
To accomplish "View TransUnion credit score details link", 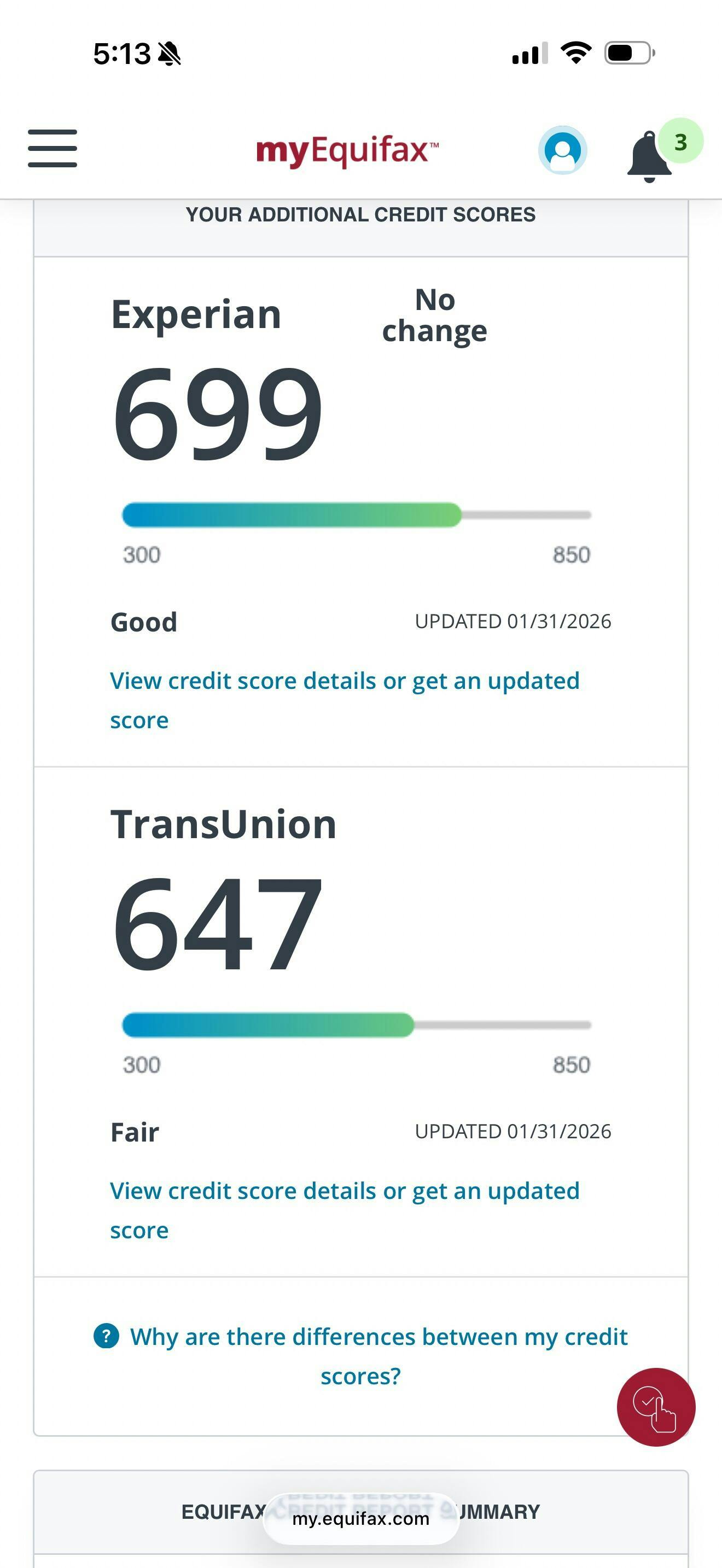I will 344,1192.
